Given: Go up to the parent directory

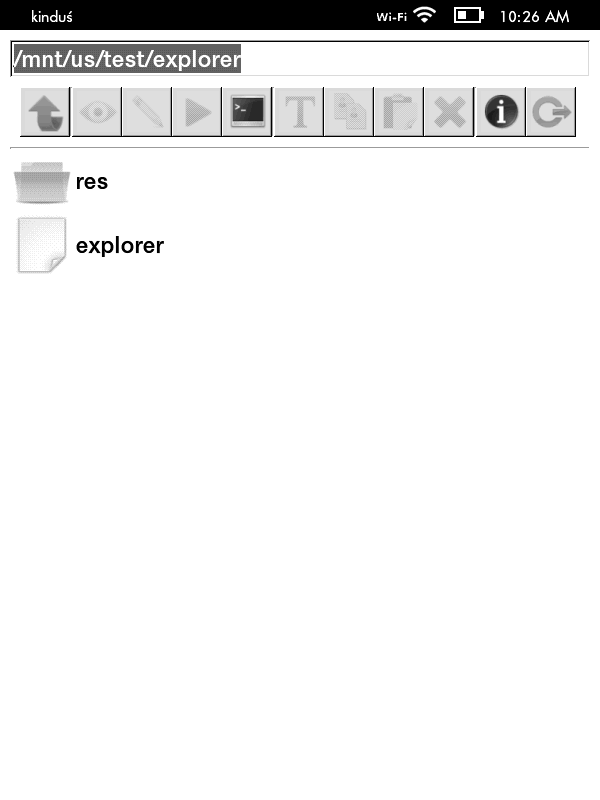Looking at the screenshot, I should pyautogui.click(x=46, y=112).
